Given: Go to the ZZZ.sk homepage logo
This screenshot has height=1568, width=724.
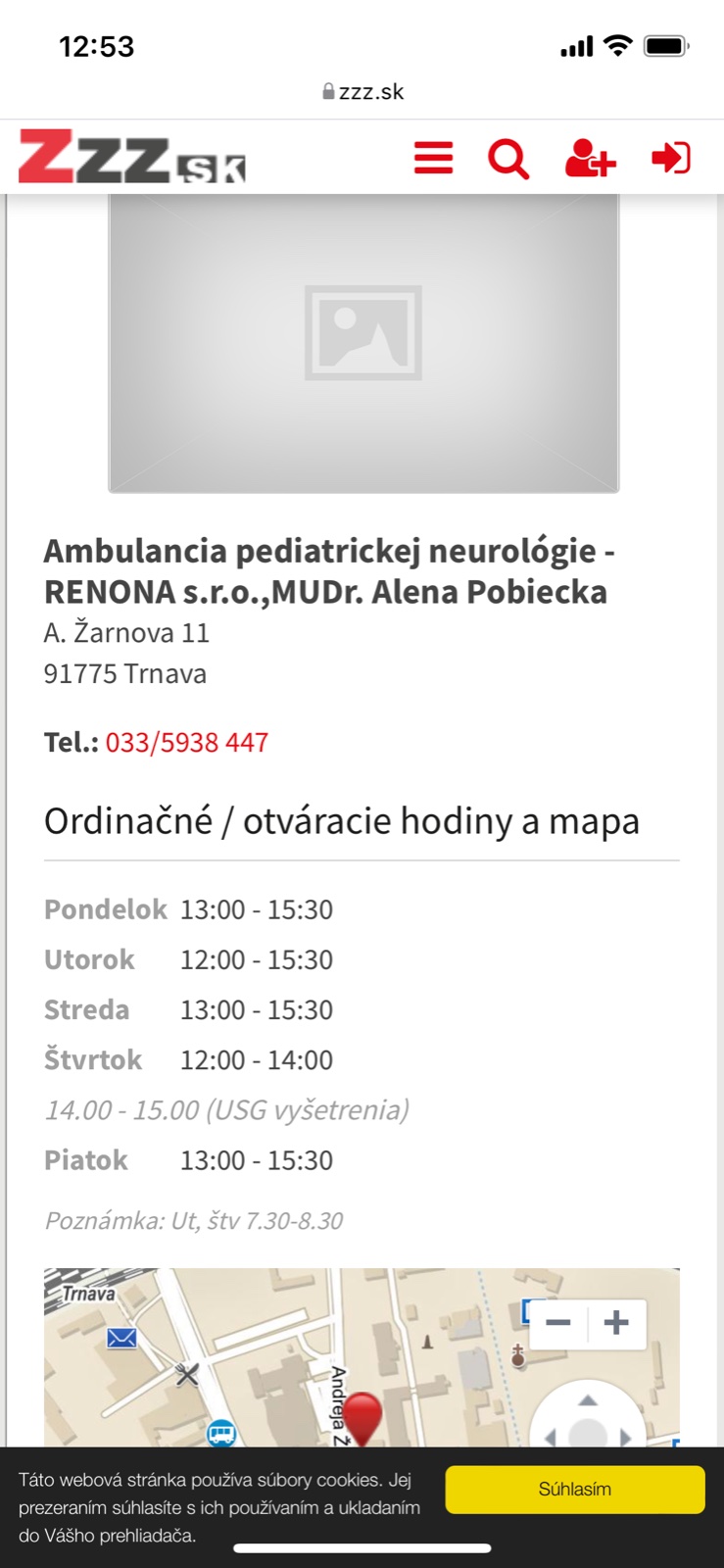Looking at the screenshot, I should tap(131, 158).
